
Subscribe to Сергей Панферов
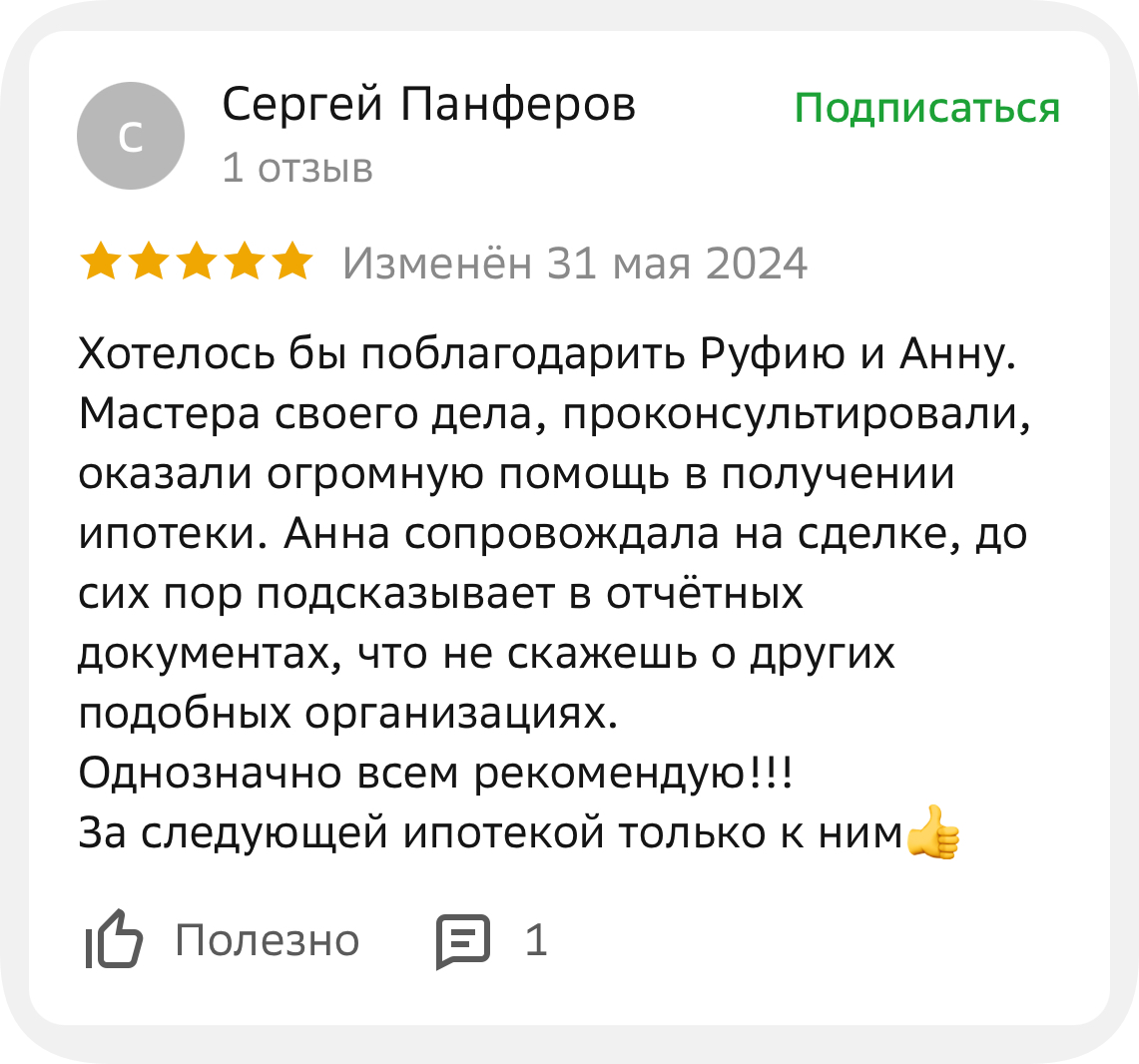[x=926, y=108]
